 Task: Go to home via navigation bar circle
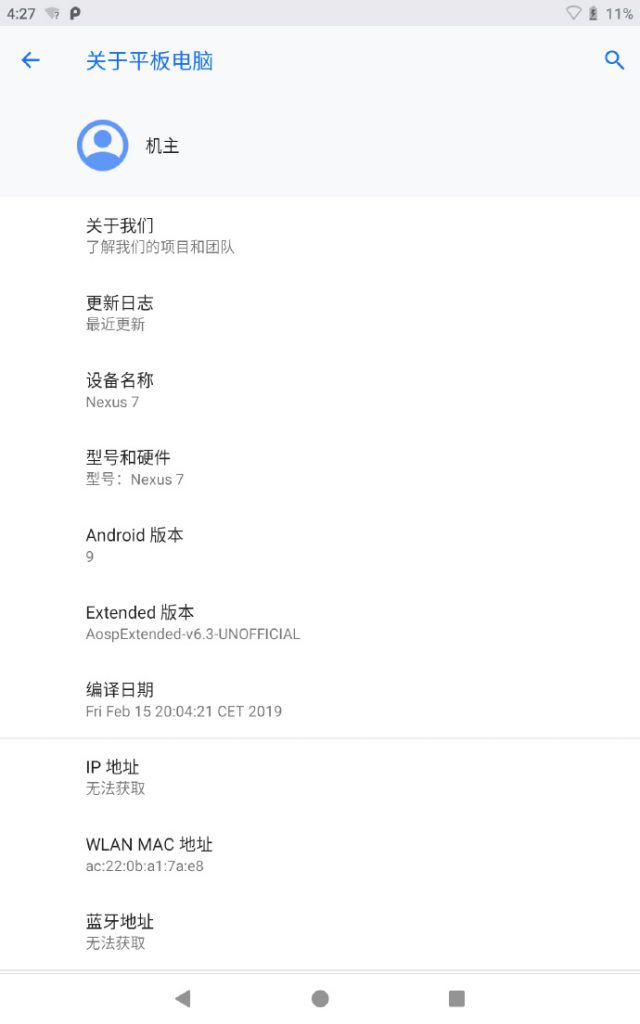click(x=320, y=998)
